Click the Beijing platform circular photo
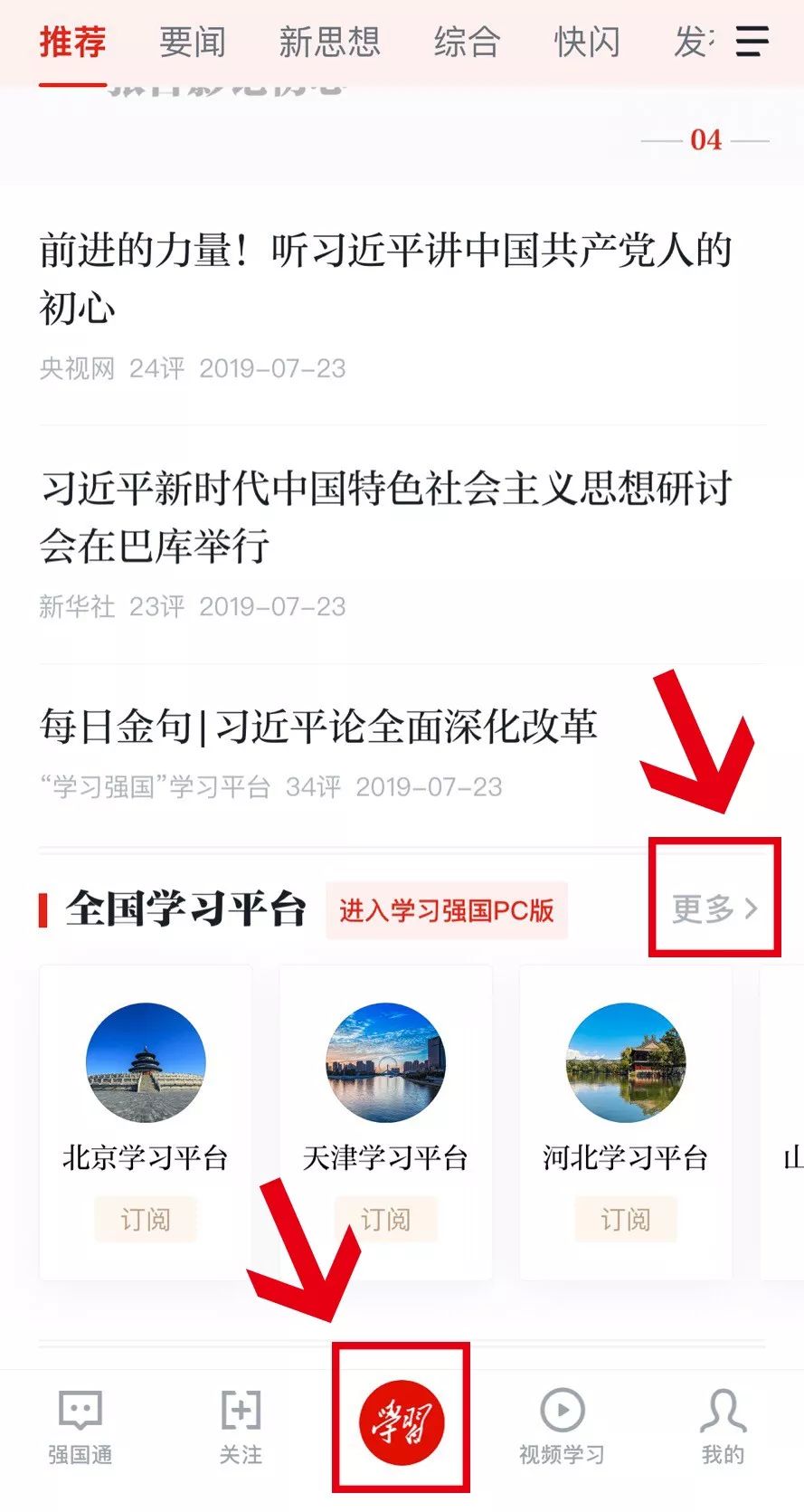Screen dimensions: 804x1512 tap(146, 1065)
